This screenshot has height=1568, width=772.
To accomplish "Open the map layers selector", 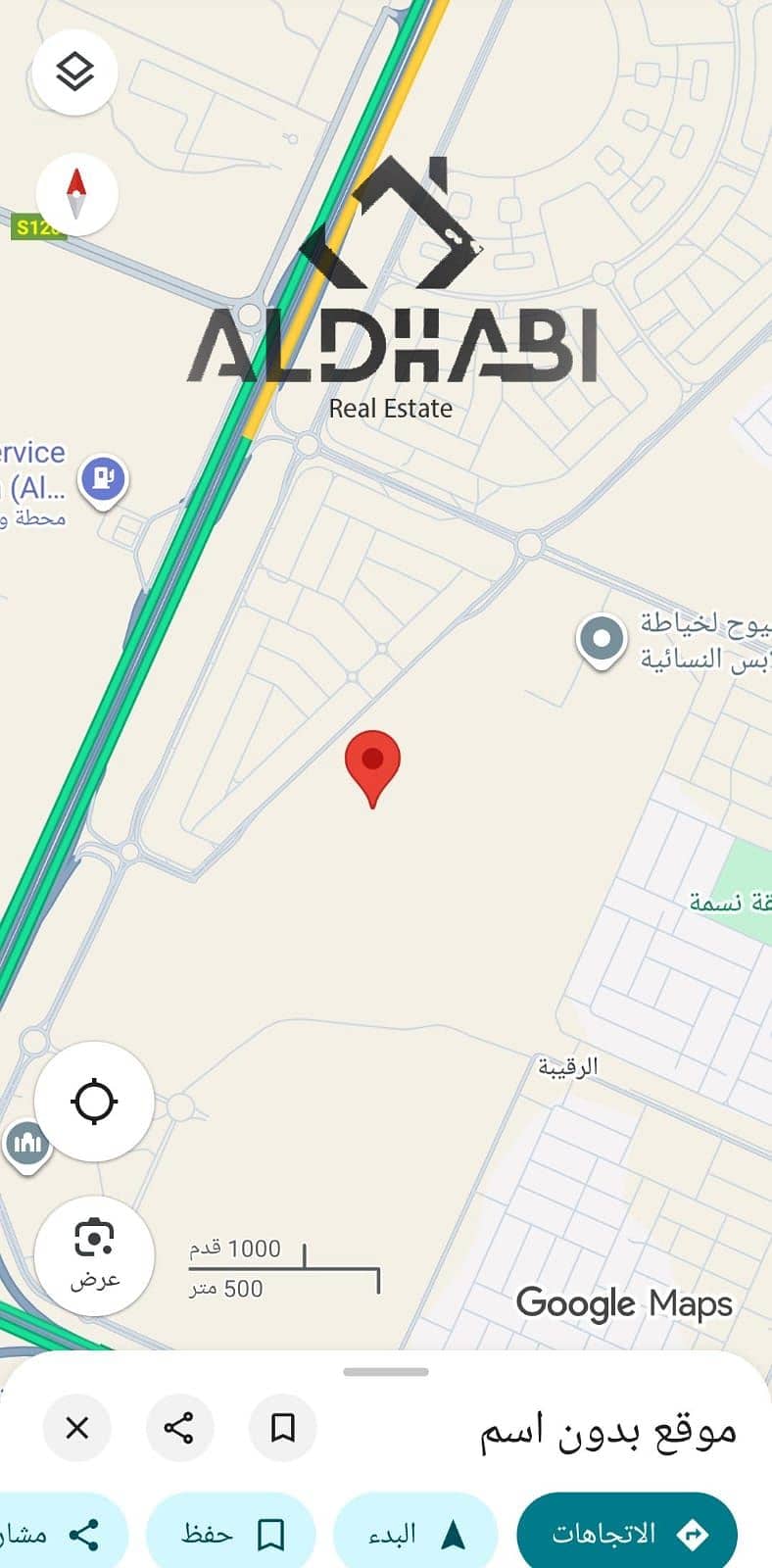I will coord(74,73).
